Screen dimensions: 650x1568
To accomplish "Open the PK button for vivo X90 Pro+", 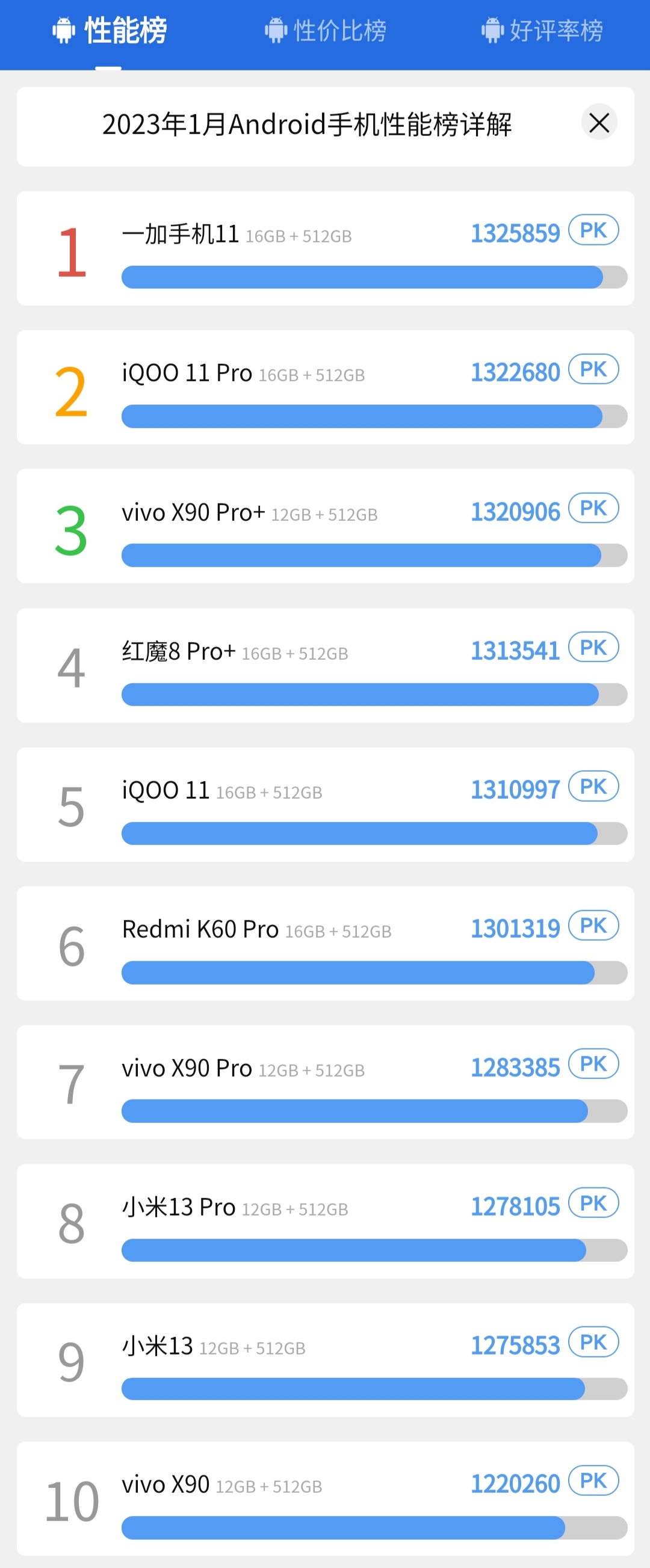I will pyautogui.click(x=594, y=508).
